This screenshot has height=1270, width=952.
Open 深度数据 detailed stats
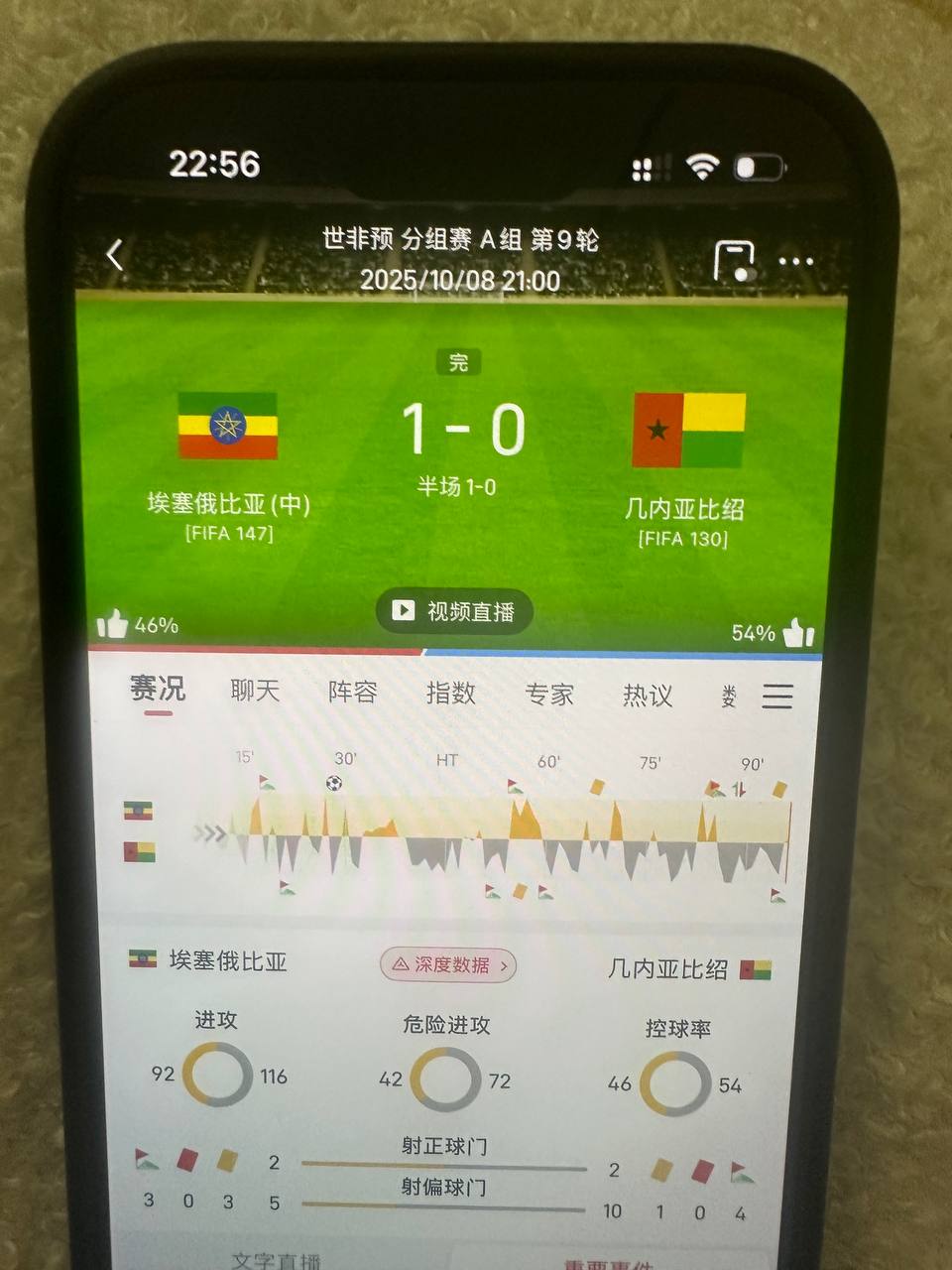click(449, 964)
